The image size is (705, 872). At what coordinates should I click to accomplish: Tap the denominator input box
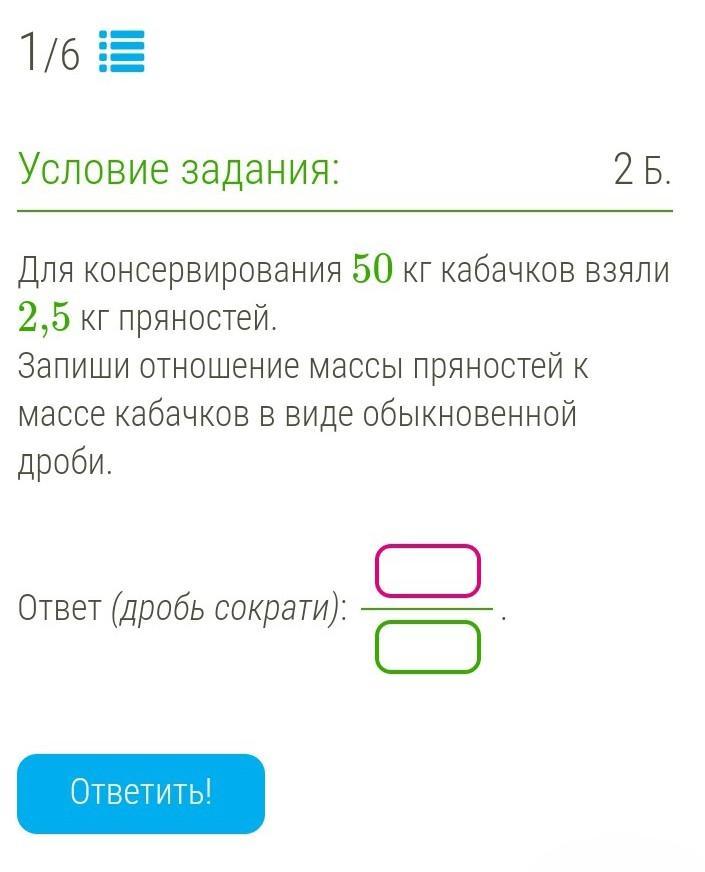[427, 646]
